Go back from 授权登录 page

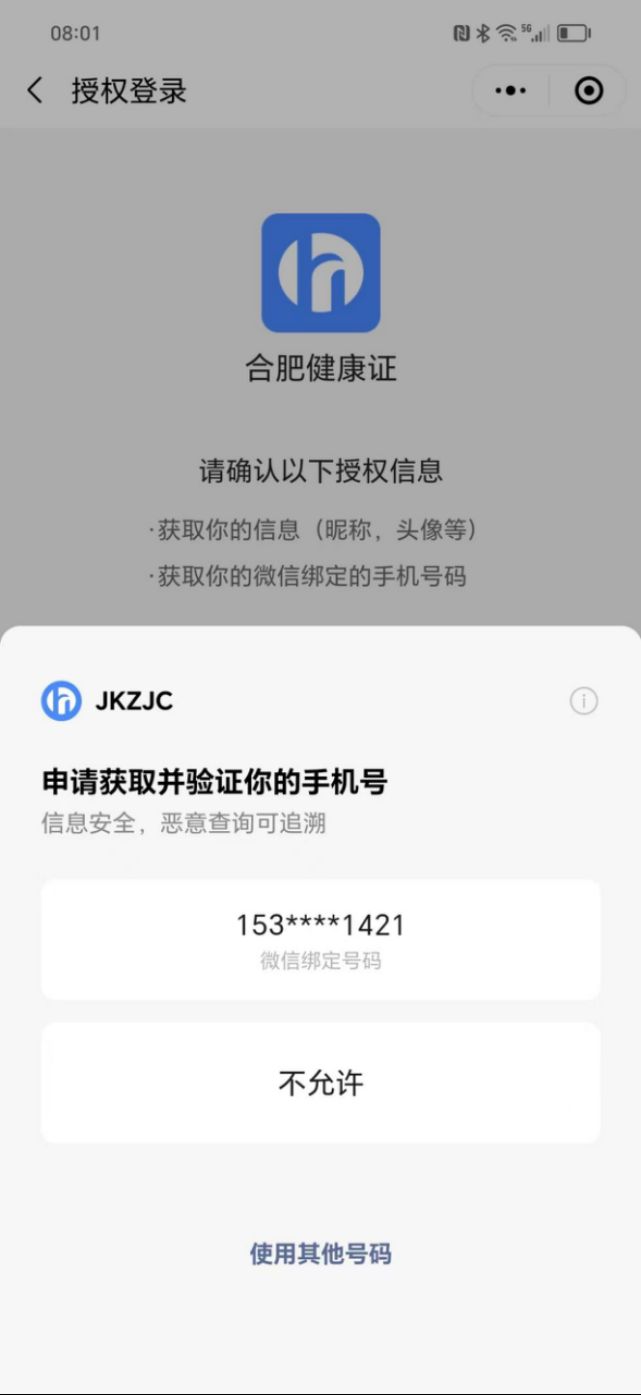pyautogui.click(x=35, y=91)
